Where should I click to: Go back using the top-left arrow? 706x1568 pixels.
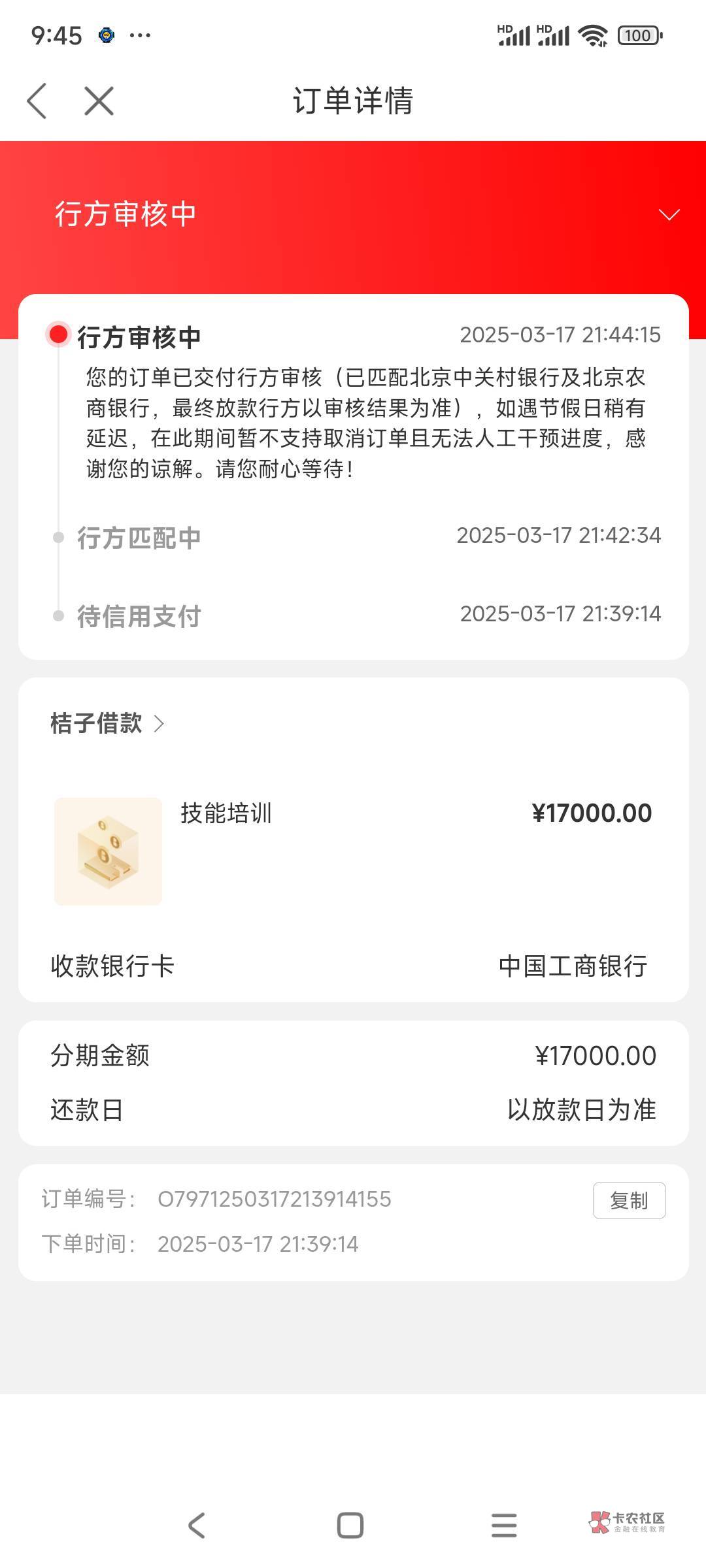pyautogui.click(x=37, y=101)
